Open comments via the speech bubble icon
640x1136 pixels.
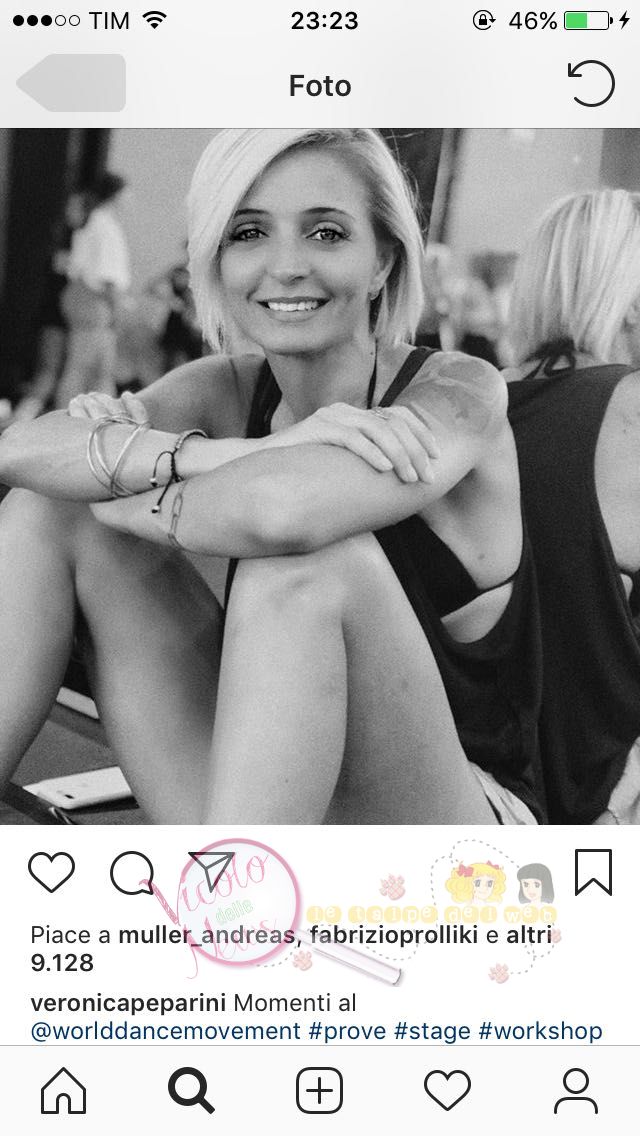(131, 873)
